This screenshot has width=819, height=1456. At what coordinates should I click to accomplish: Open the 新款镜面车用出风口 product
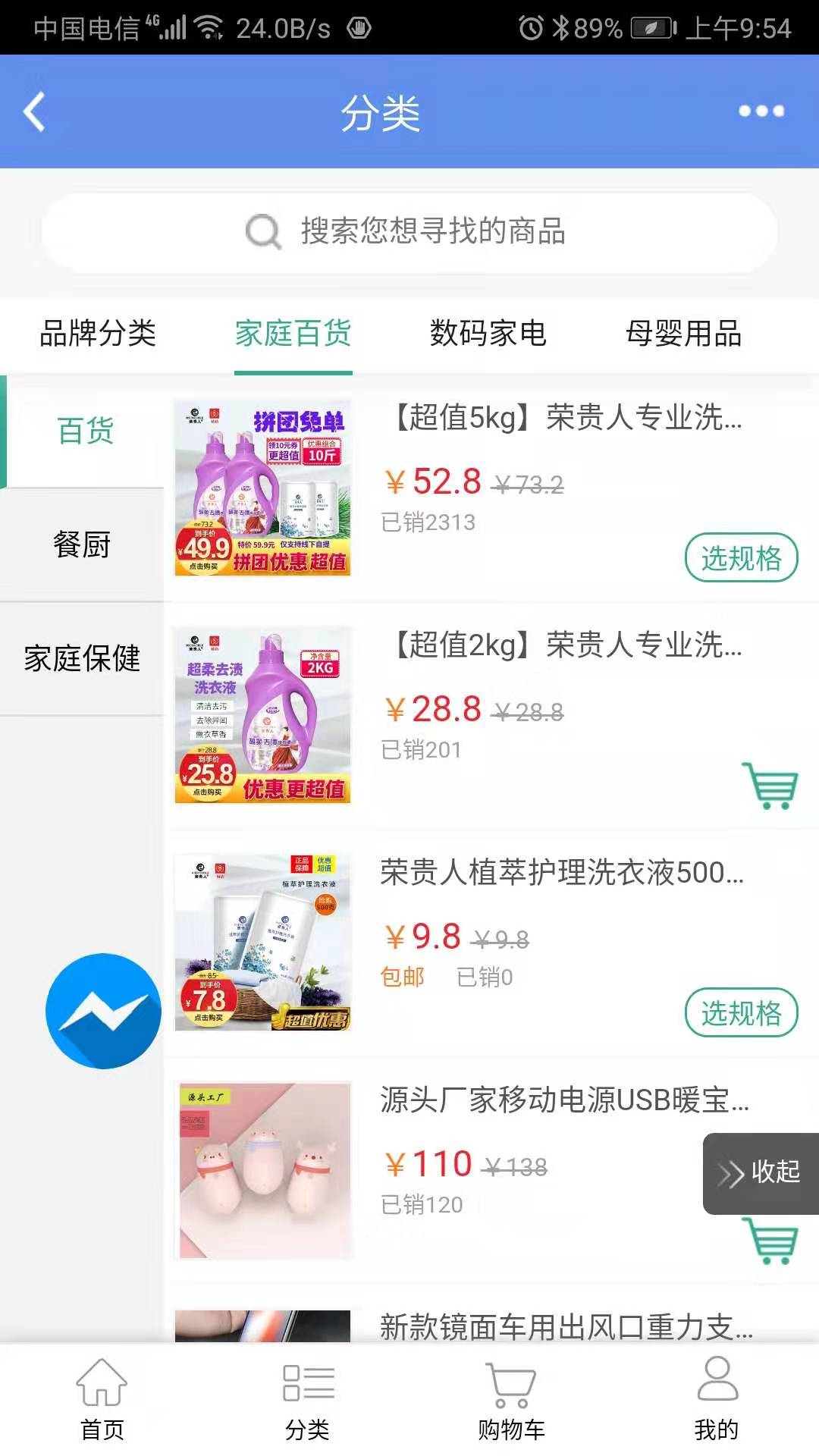(565, 1326)
